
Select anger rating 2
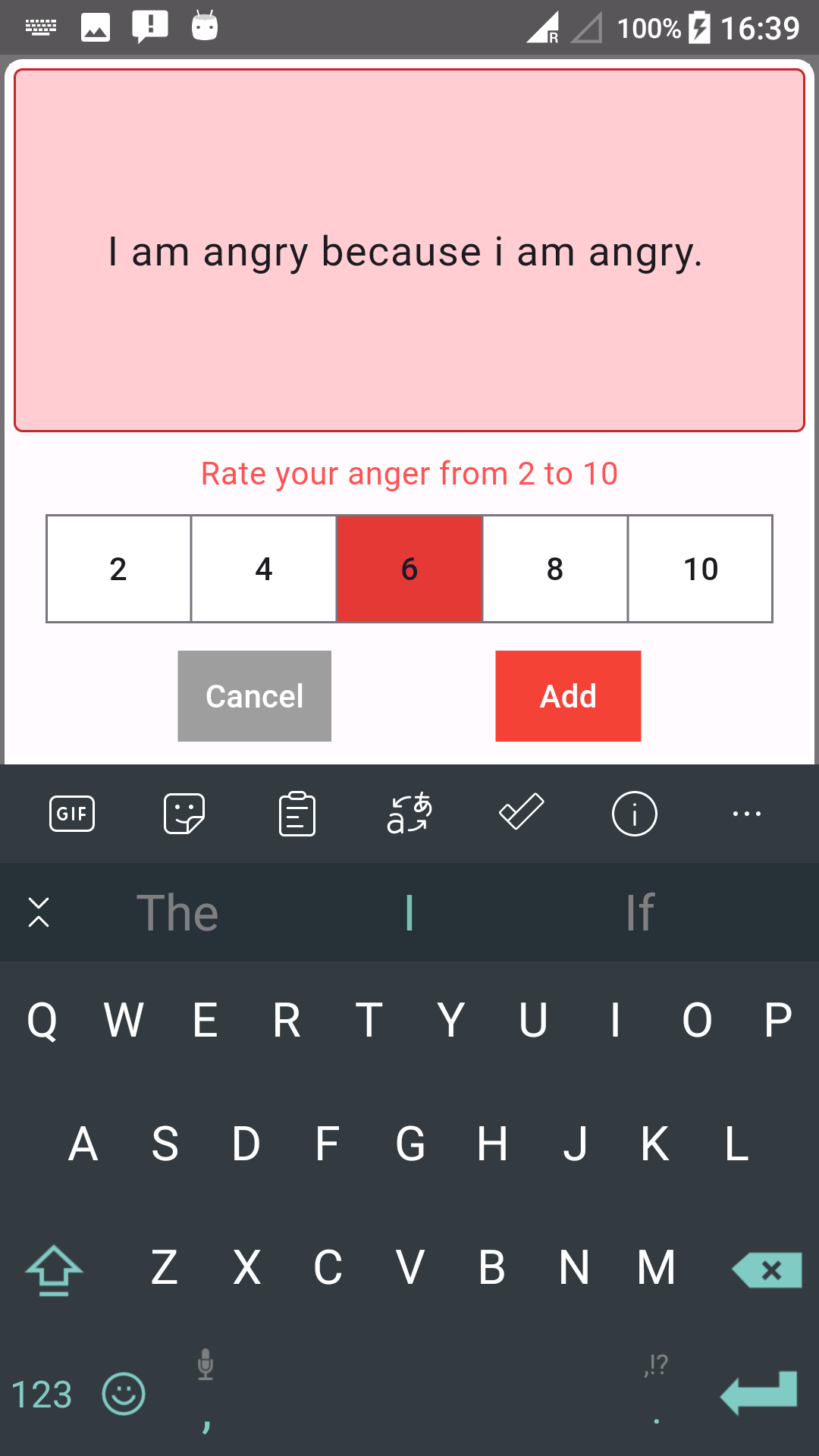[x=118, y=569]
